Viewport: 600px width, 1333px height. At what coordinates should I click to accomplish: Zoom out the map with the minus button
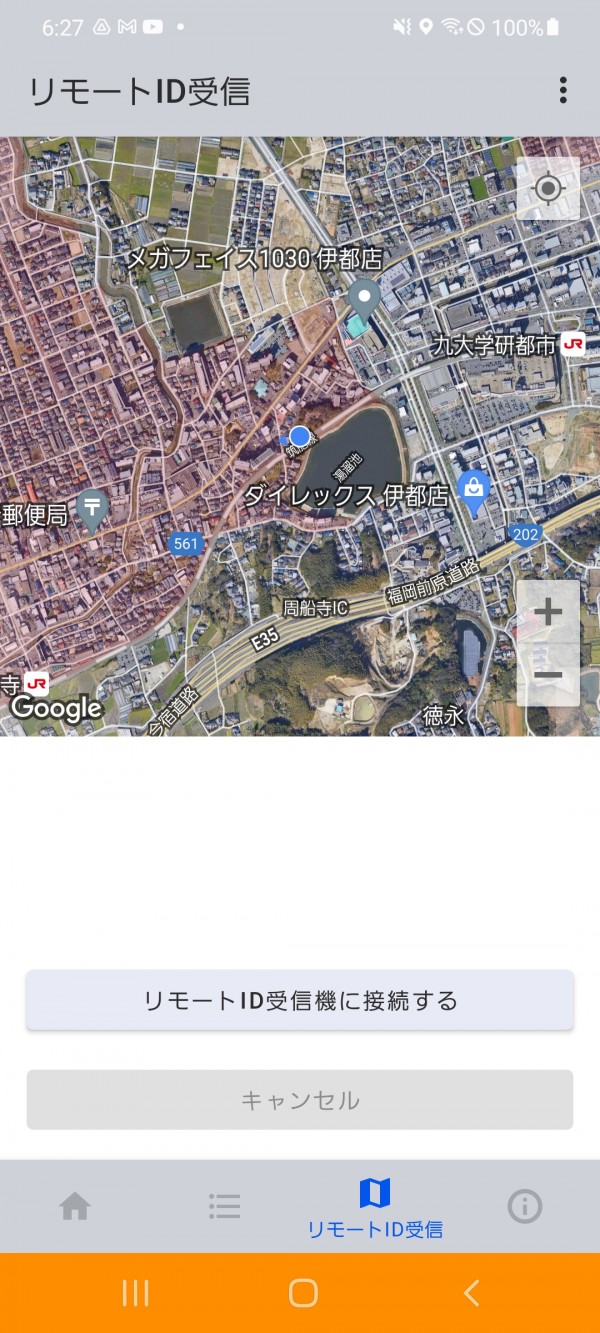548,675
